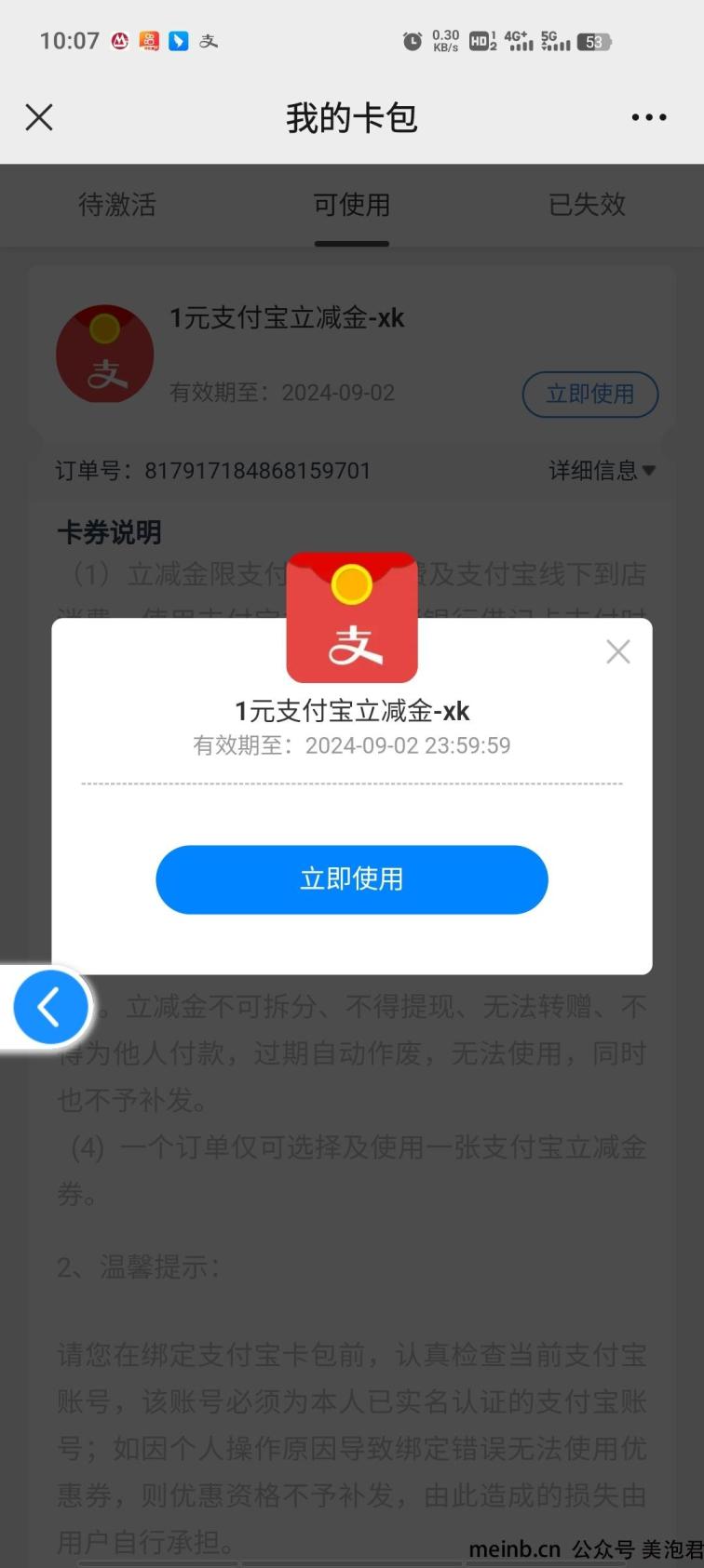Tap the floating blue back arrow
704x1568 pixels.
click(50, 1007)
